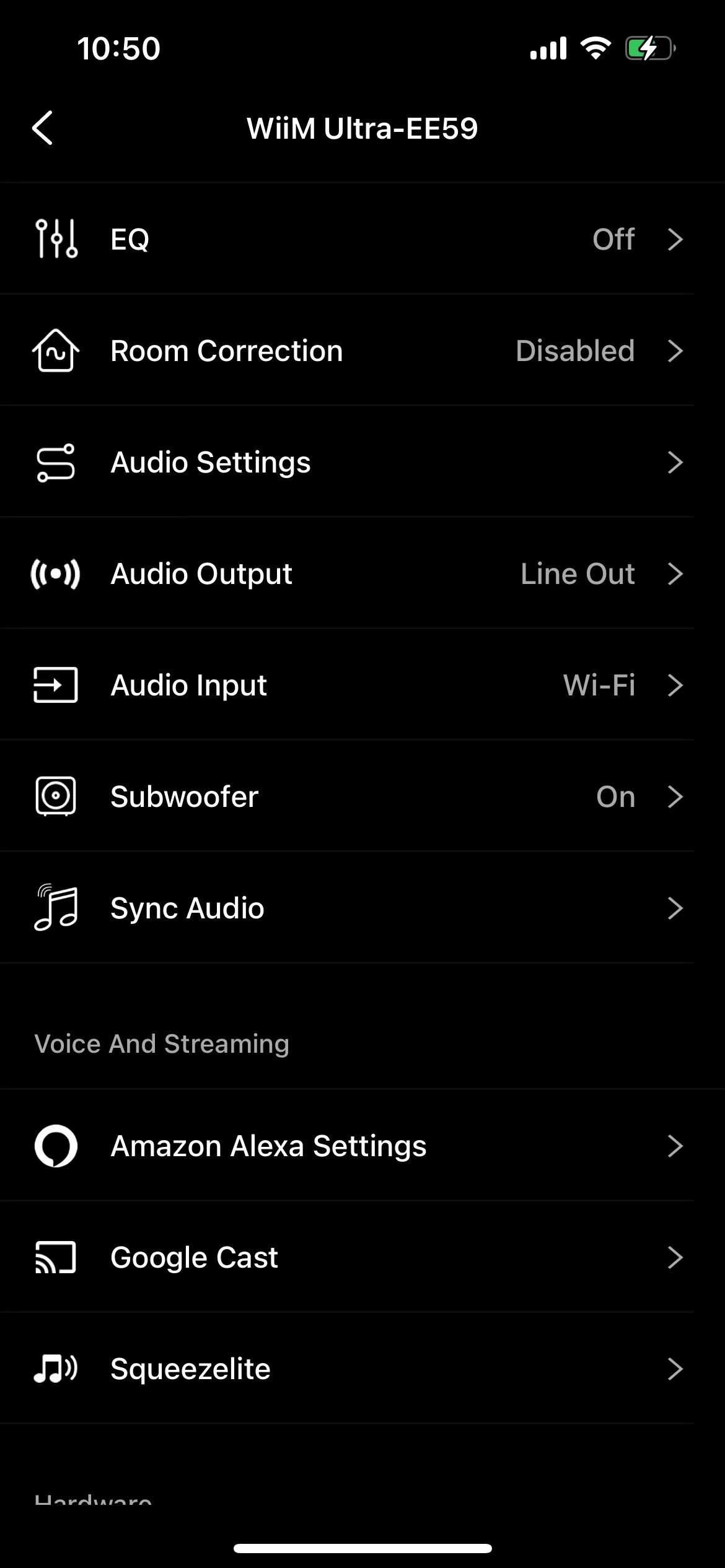Open Sync Audio
This screenshot has width=725, height=1568.
click(362, 908)
